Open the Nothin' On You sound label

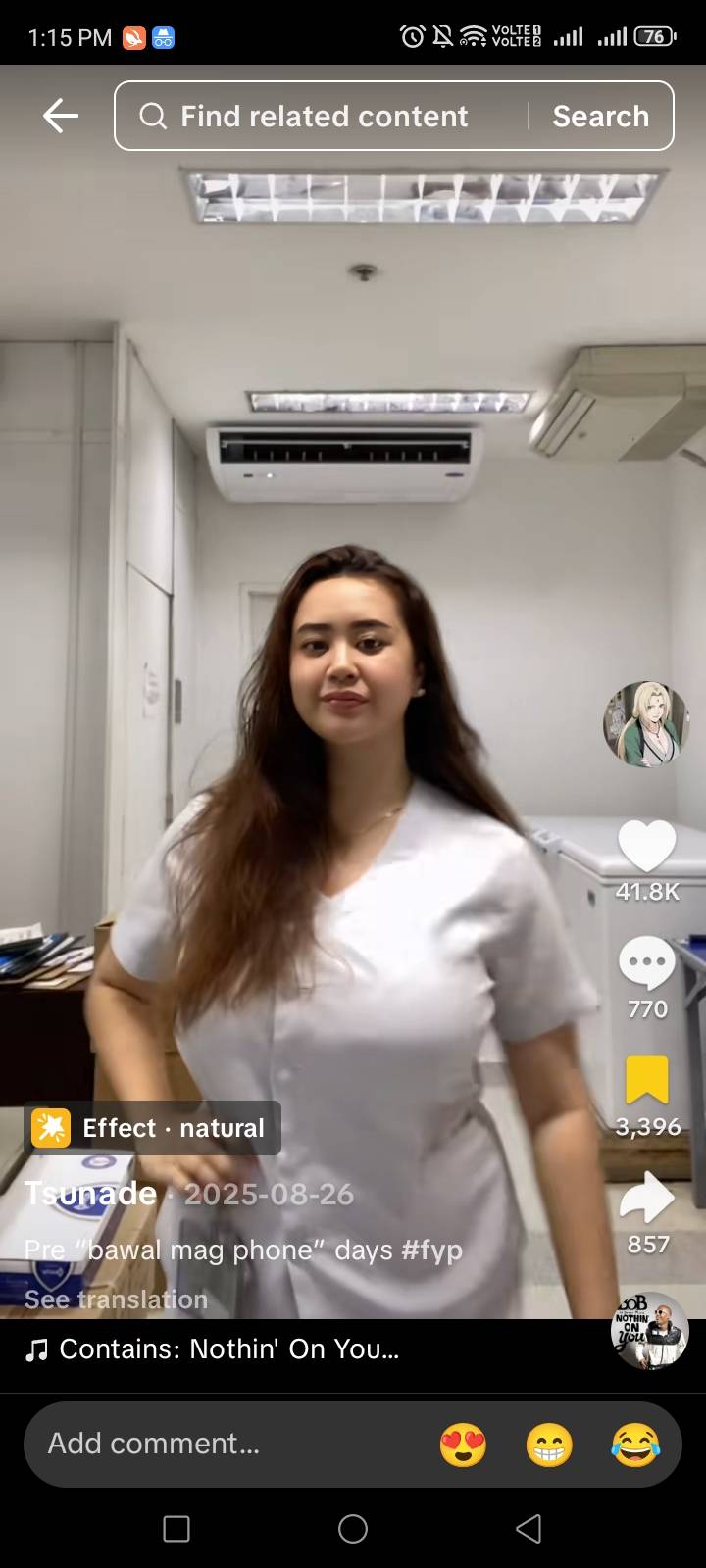(x=226, y=1349)
